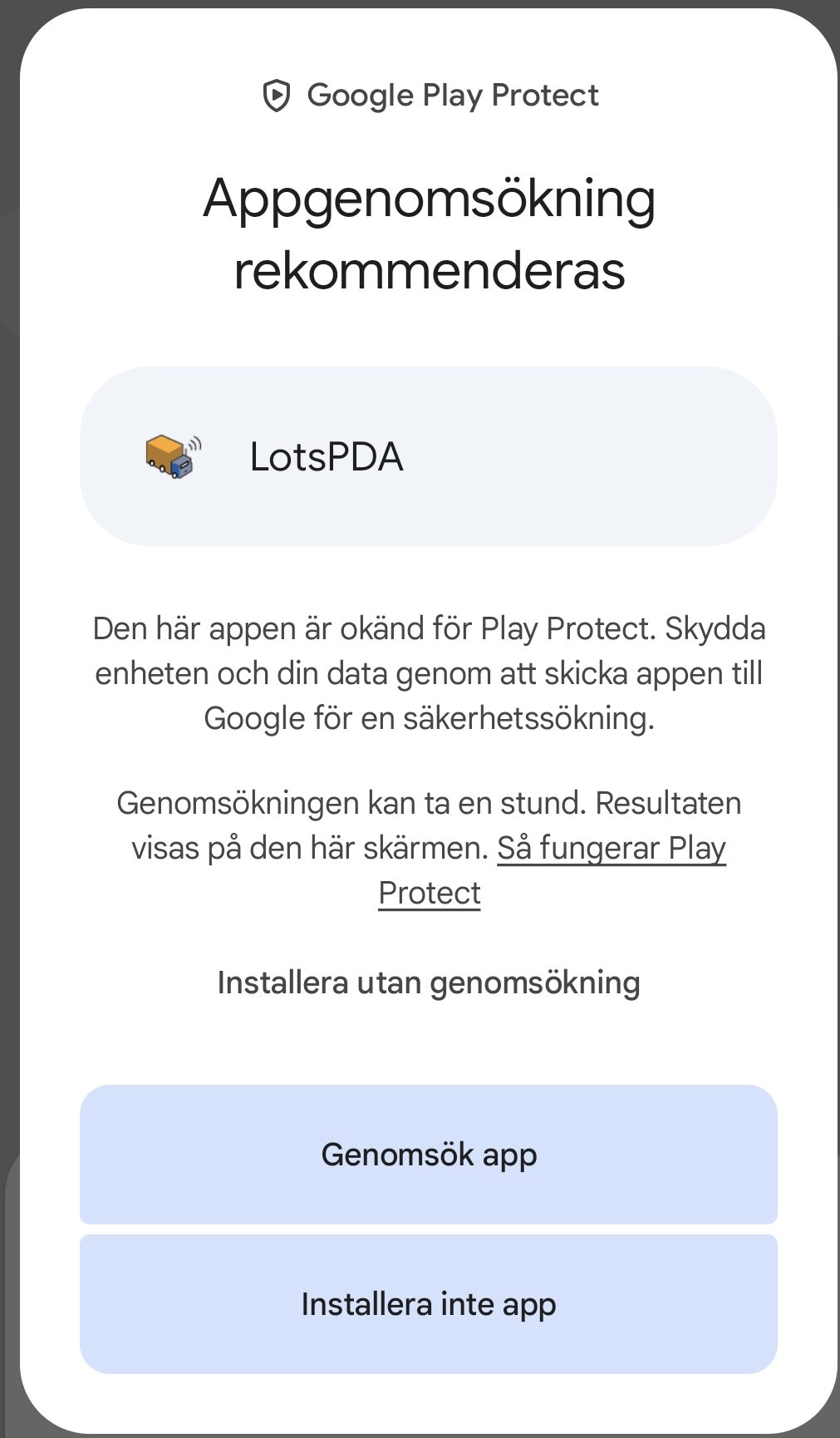
Task: Choose Installera inte app
Action: click(429, 1304)
